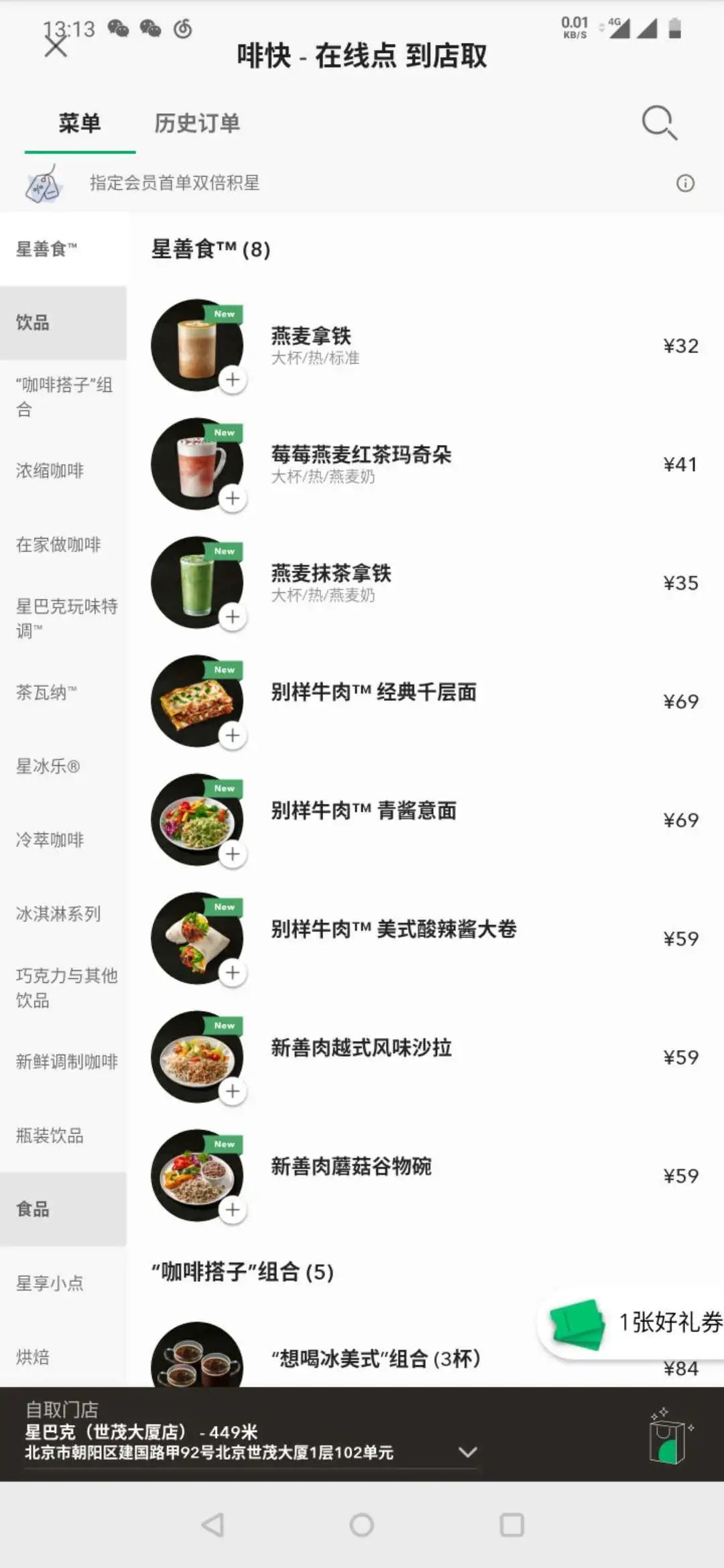This screenshot has height=1568, width=724.
Task: Add 莓莓燕麦红茶玛奇朵 to the order
Action: tap(233, 499)
